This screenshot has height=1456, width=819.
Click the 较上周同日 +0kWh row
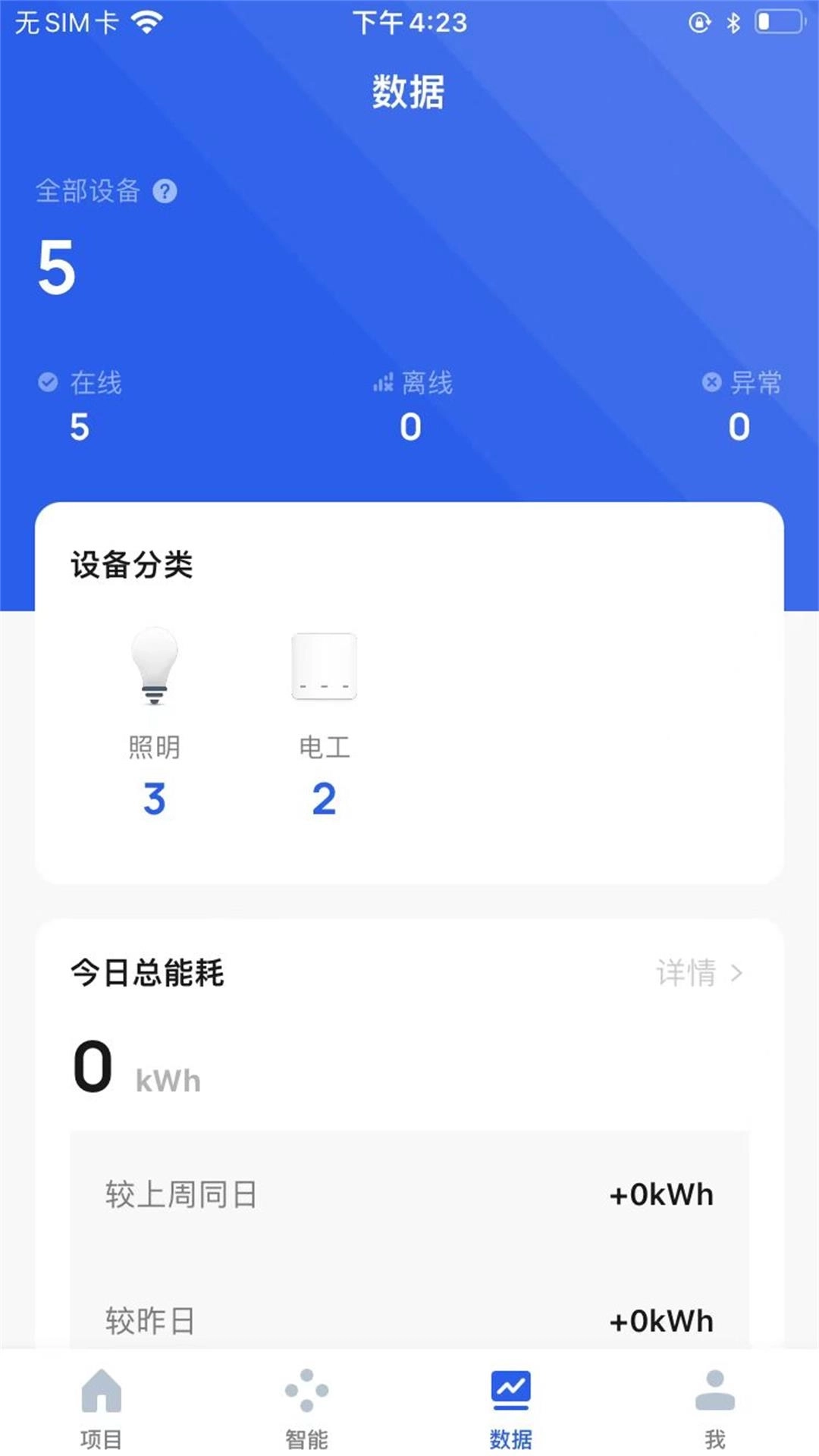409,1194
